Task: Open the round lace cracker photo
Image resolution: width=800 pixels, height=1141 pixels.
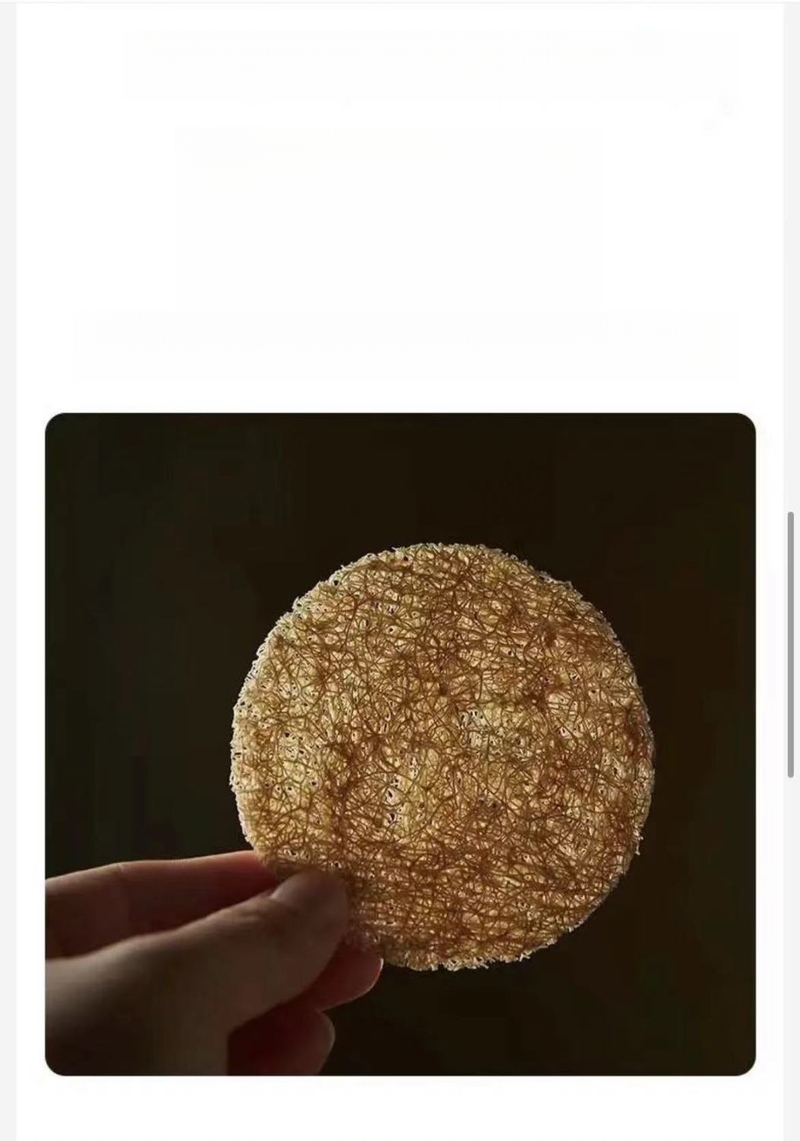Action: pyautogui.click(x=400, y=744)
